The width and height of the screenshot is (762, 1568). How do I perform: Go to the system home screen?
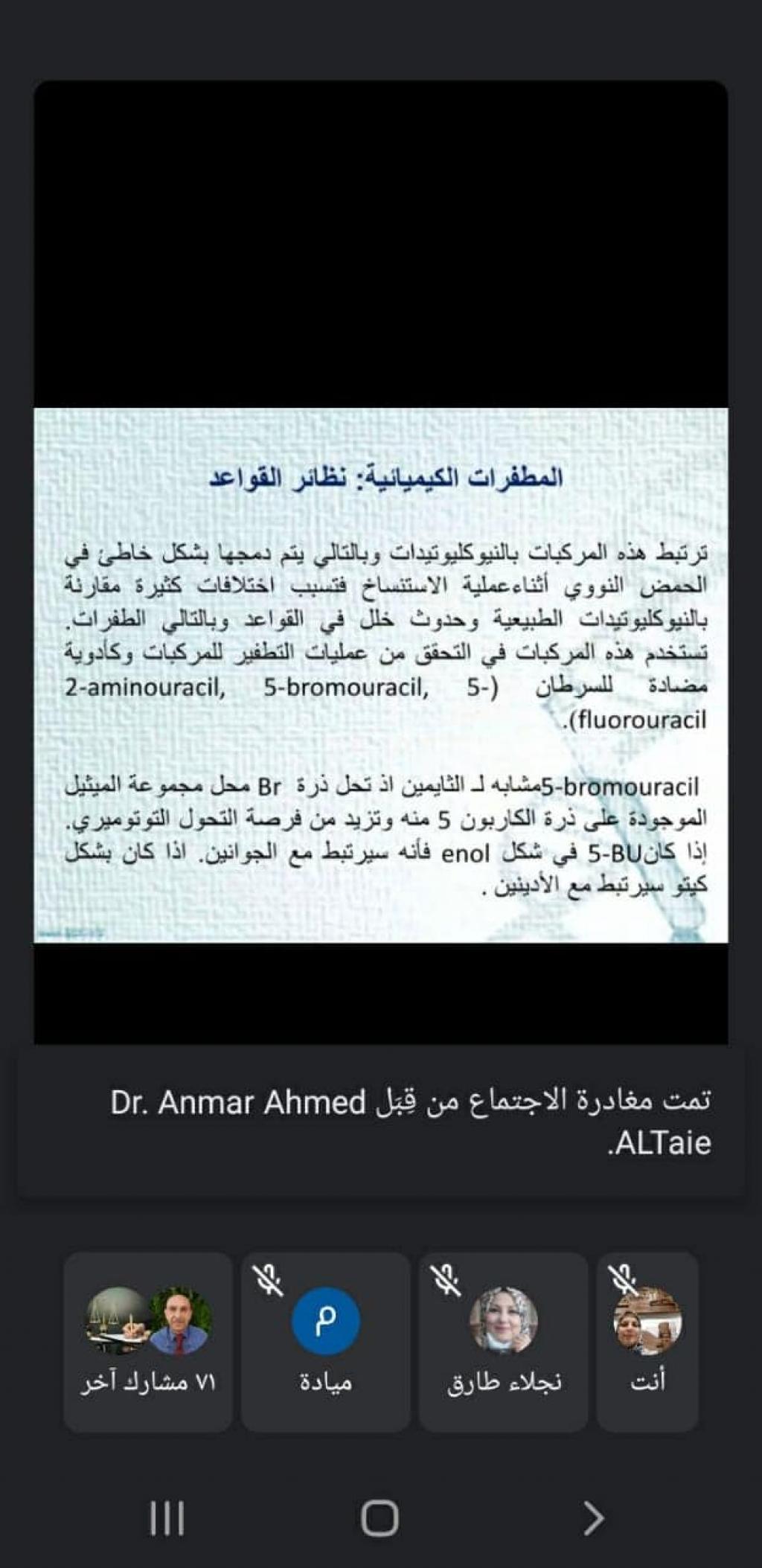pyautogui.click(x=380, y=1517)
